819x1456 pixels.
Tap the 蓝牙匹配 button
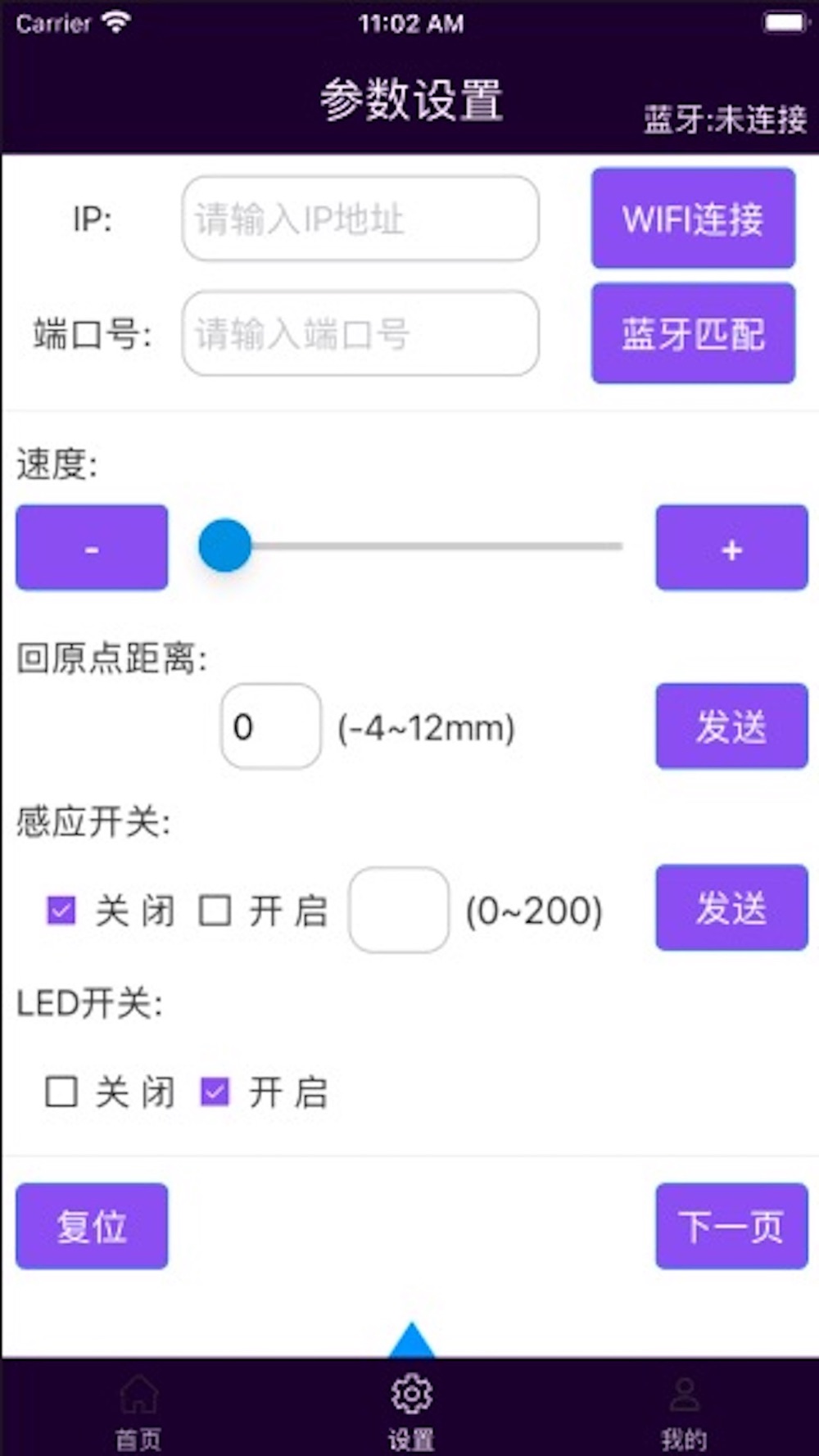693,333
